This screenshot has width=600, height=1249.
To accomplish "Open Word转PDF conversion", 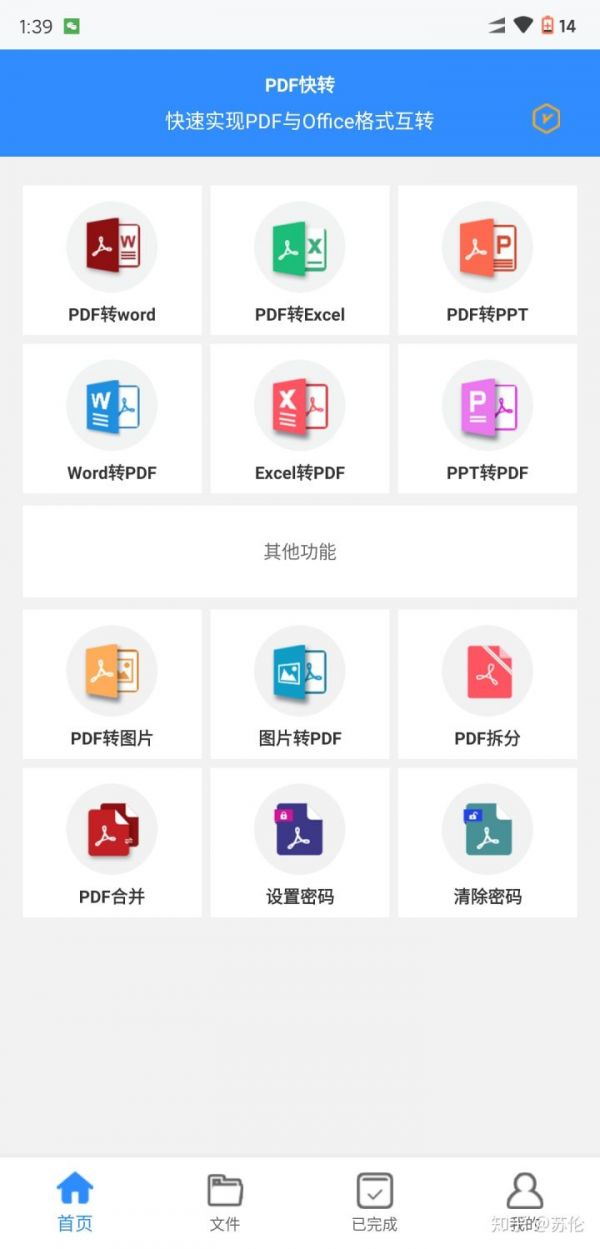I will [x=112, y=418].
